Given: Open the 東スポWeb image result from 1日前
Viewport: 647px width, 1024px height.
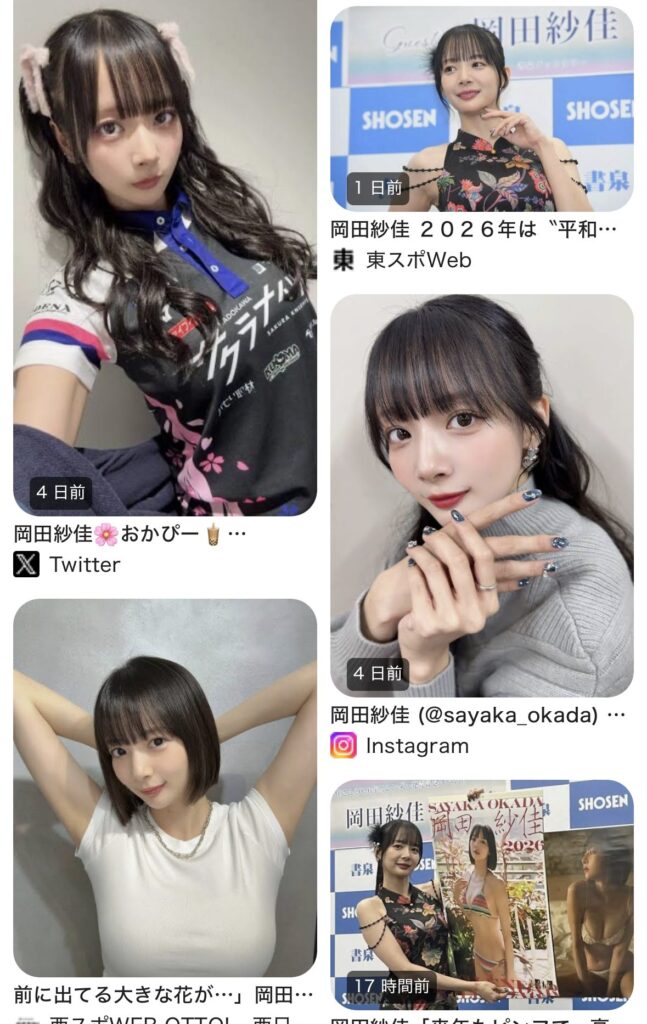Looking at the screenshot, I should coord(481,108).
